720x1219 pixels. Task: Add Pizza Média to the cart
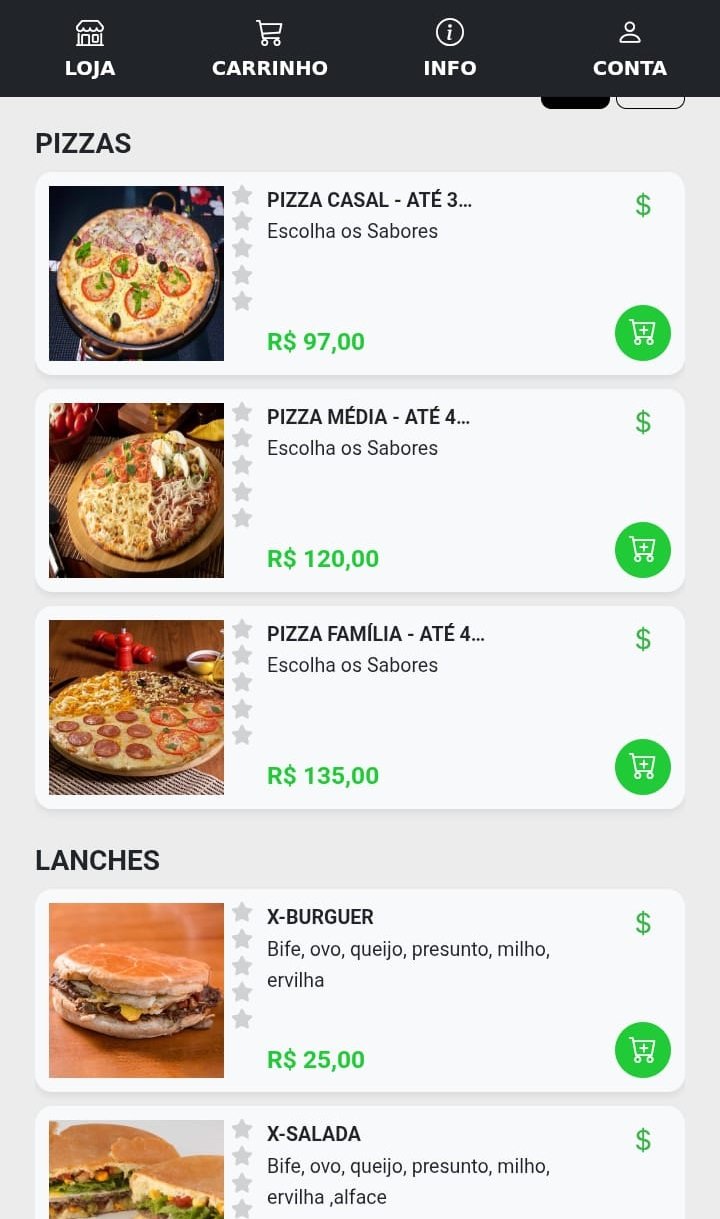642,550
